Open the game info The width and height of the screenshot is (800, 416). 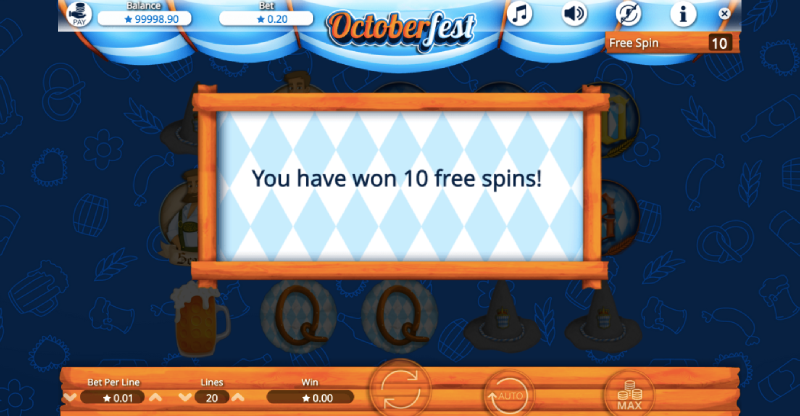(684, 14)
